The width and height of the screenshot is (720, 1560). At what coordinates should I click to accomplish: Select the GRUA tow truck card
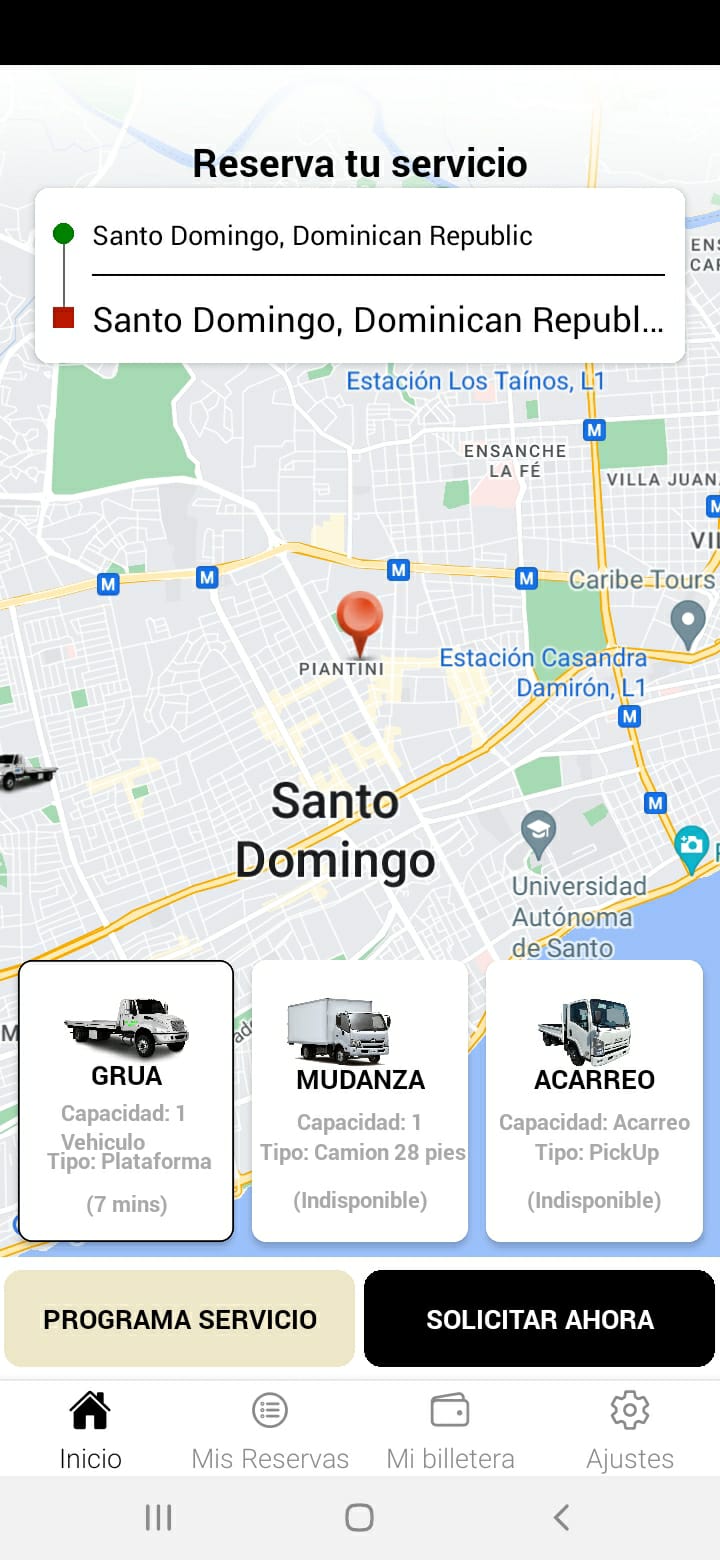click(126, 1100)
